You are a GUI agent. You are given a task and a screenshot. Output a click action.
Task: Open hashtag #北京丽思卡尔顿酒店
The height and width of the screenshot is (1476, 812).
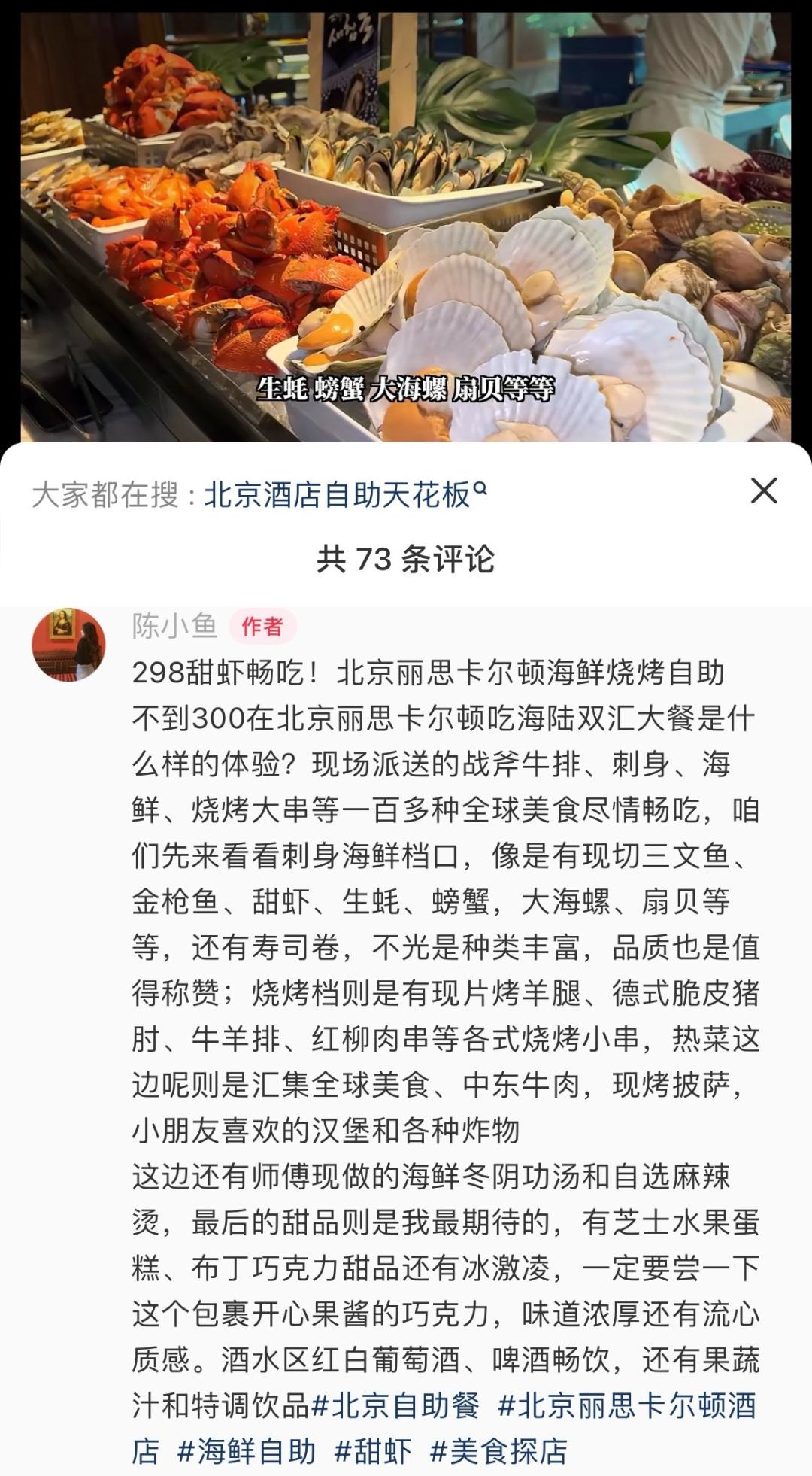point(445,1428)
